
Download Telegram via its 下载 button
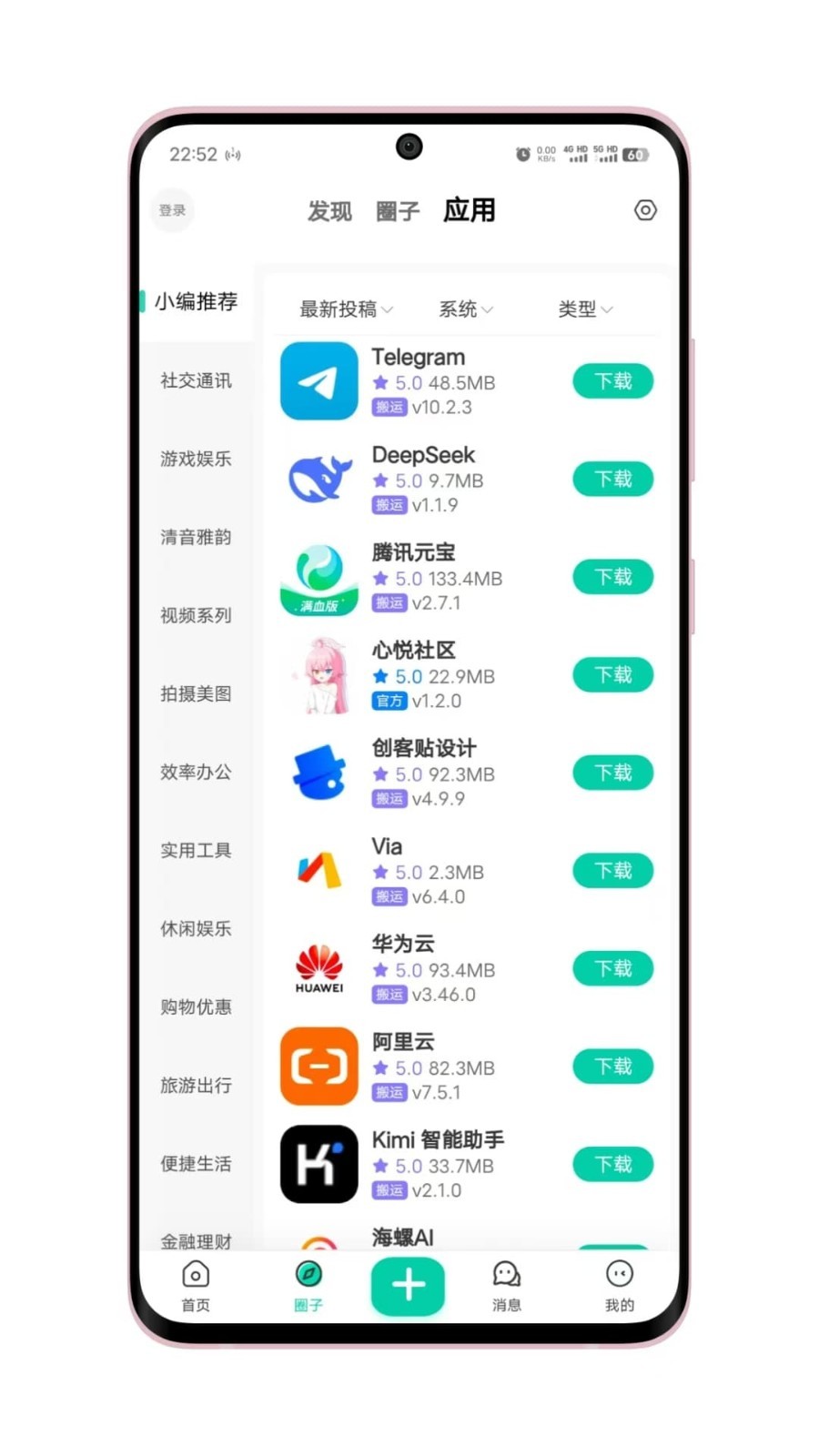click(x=612, y=381)
